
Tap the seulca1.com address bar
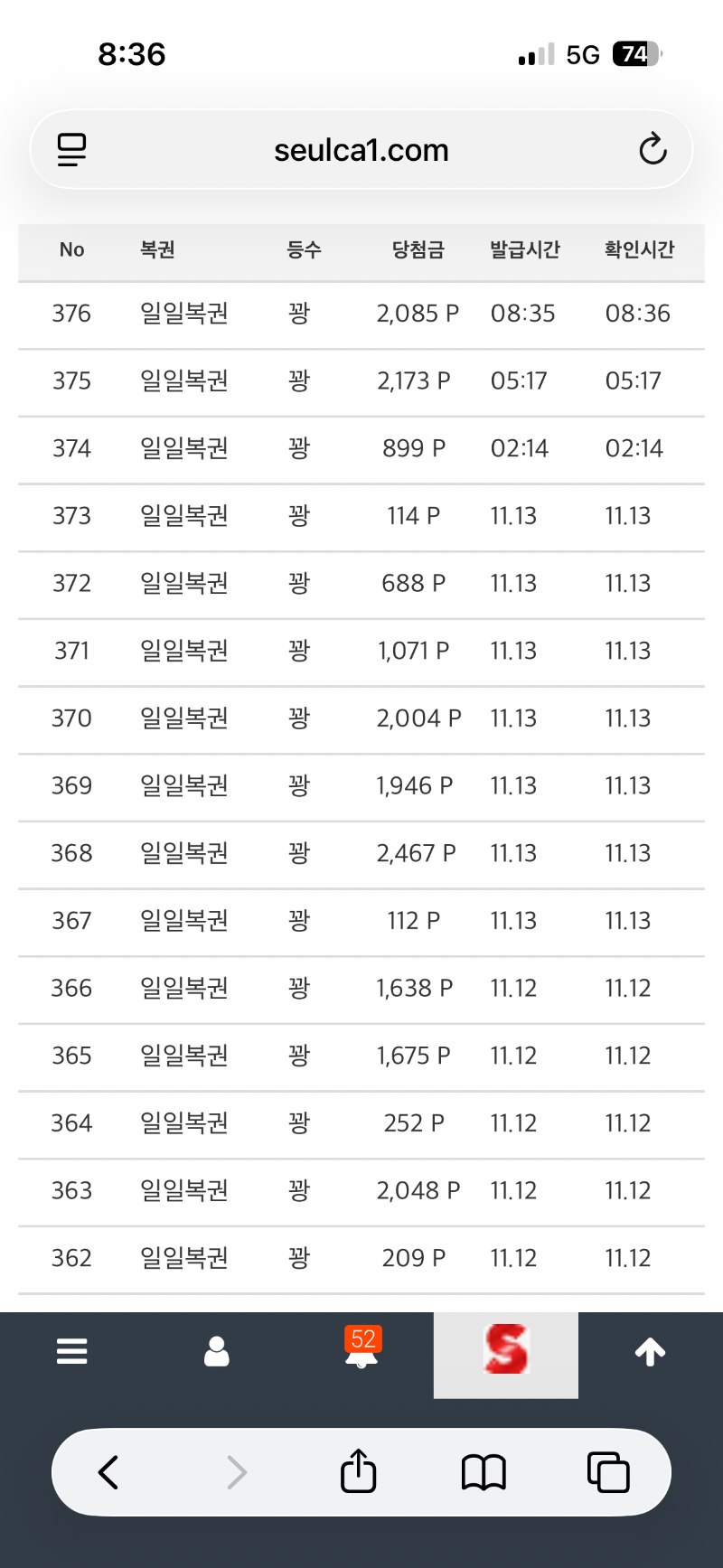pos(361,150)
